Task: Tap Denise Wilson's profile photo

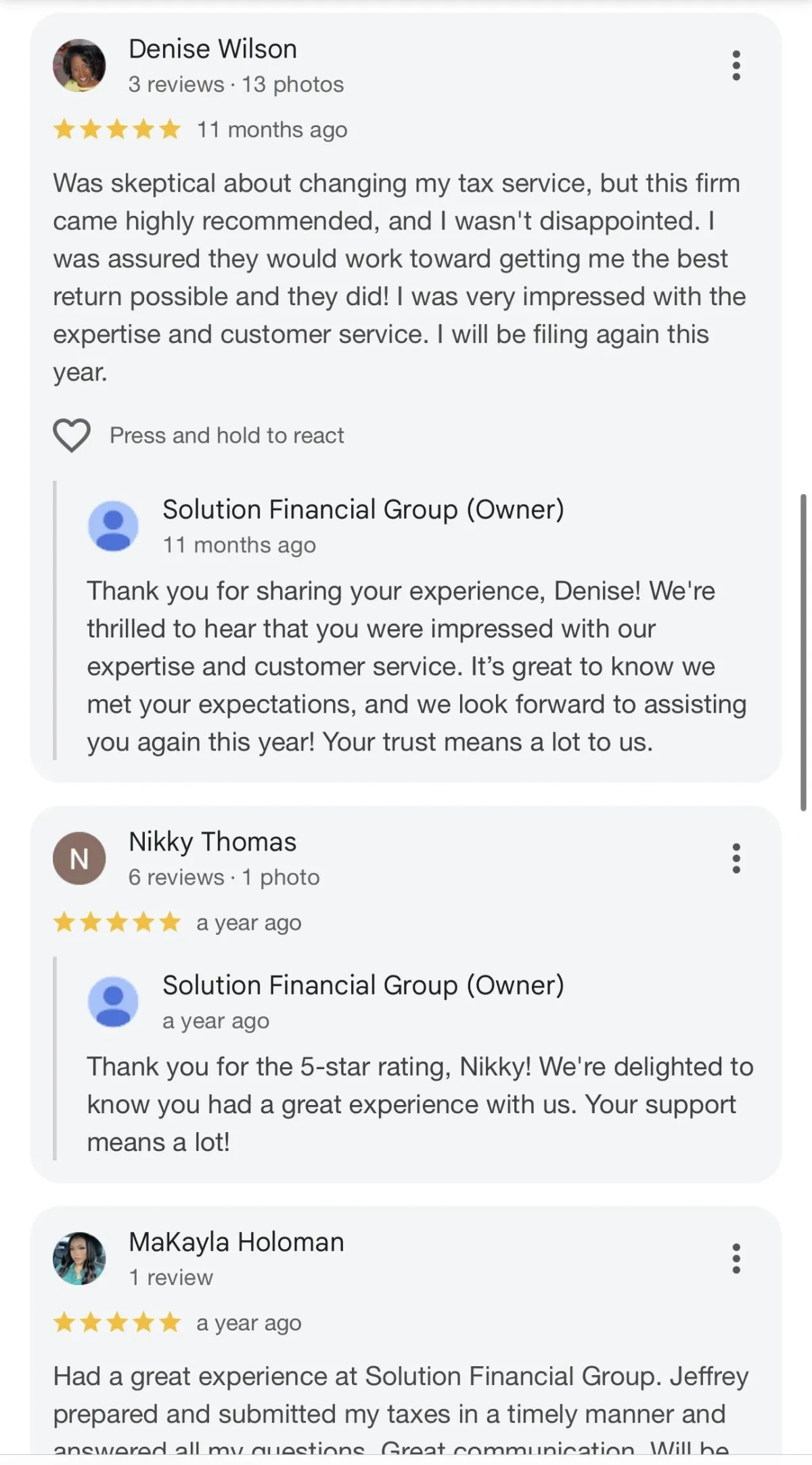Action: point(79,66)
